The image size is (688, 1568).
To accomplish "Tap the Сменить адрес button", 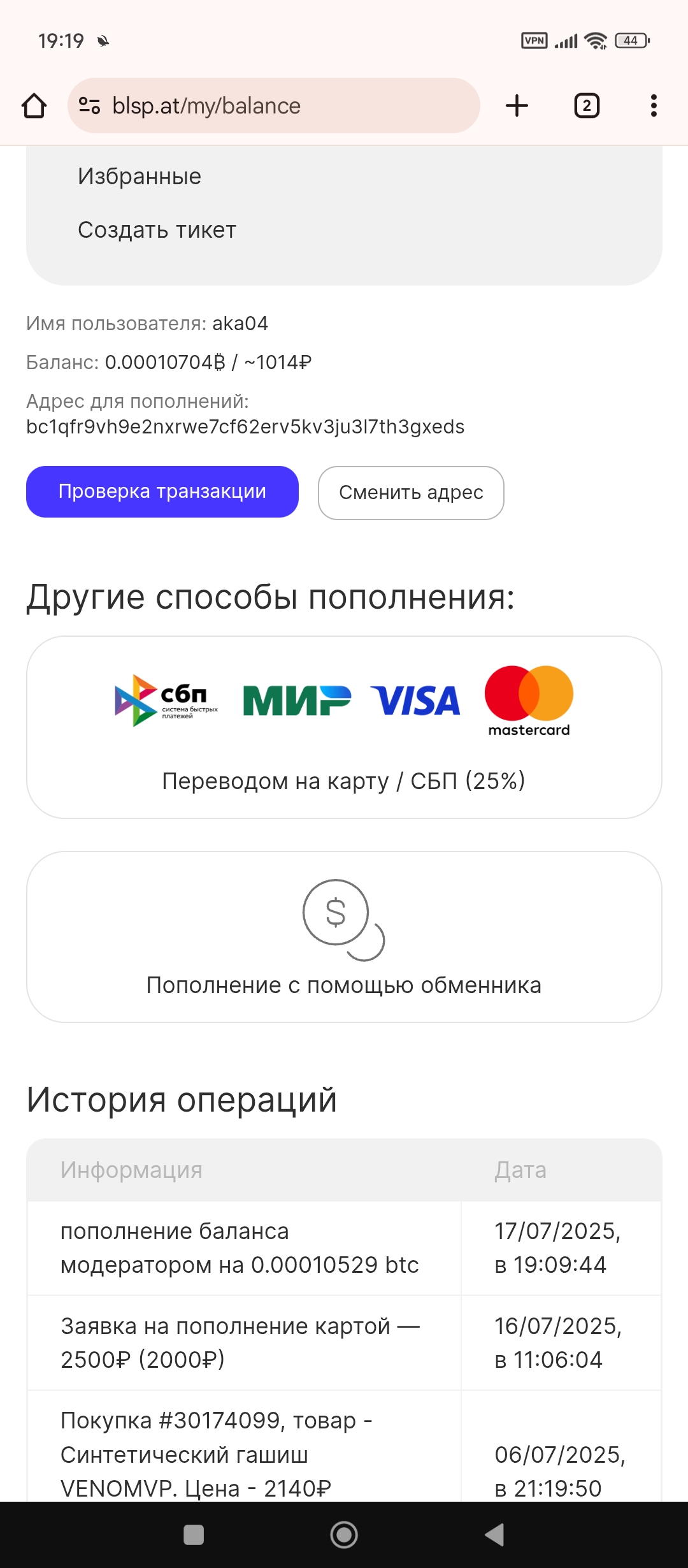I will click(x=411, y=493).
